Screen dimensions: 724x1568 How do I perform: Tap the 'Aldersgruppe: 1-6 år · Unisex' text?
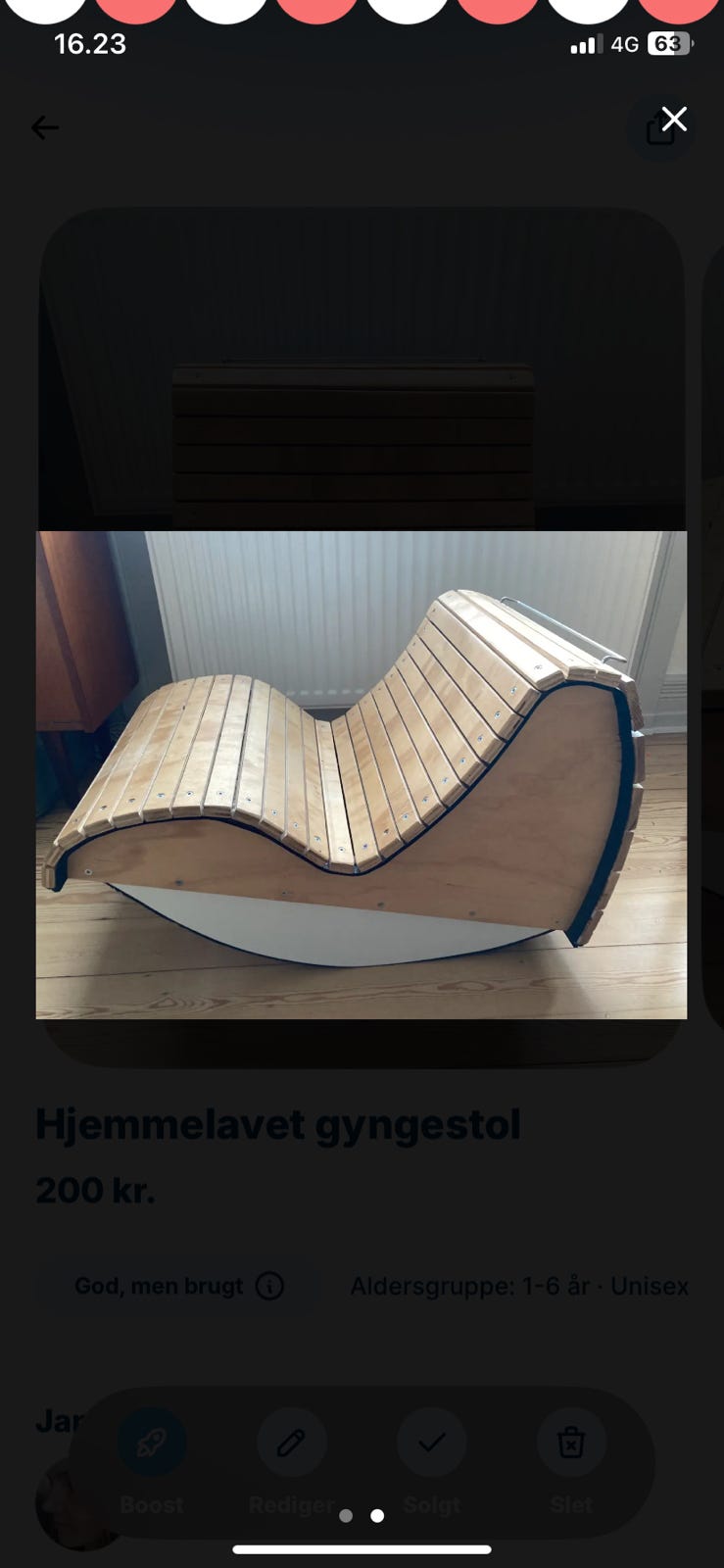tap(518, 1286)
